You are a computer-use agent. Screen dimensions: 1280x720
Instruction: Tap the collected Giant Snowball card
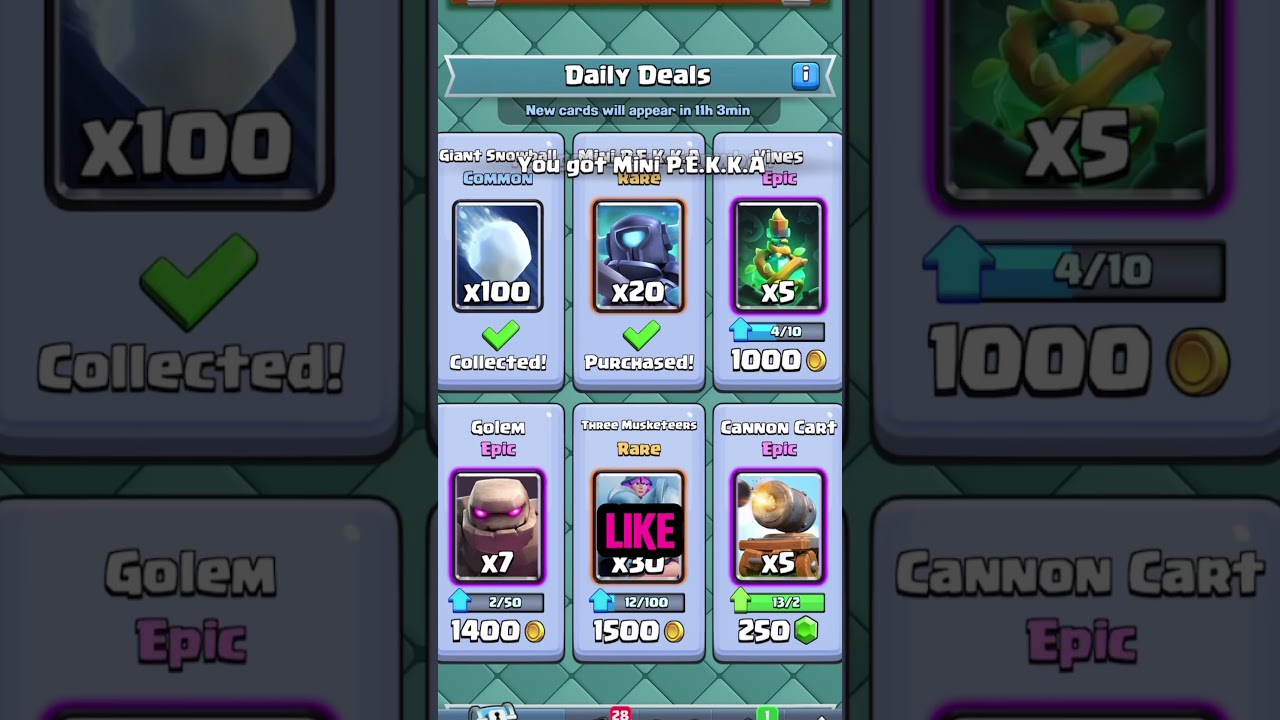pyautogui.click(x=498, y=256)
